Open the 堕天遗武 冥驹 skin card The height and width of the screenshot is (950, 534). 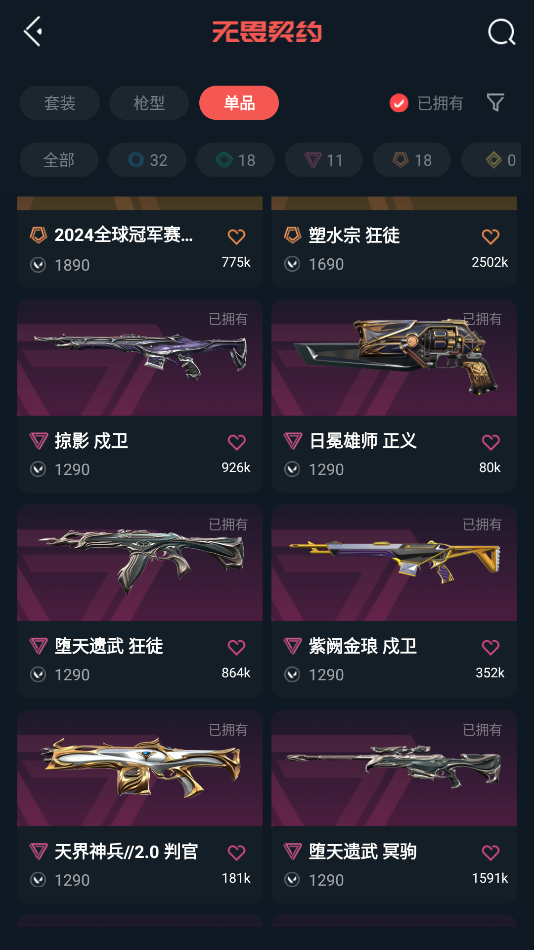point(394,806)
